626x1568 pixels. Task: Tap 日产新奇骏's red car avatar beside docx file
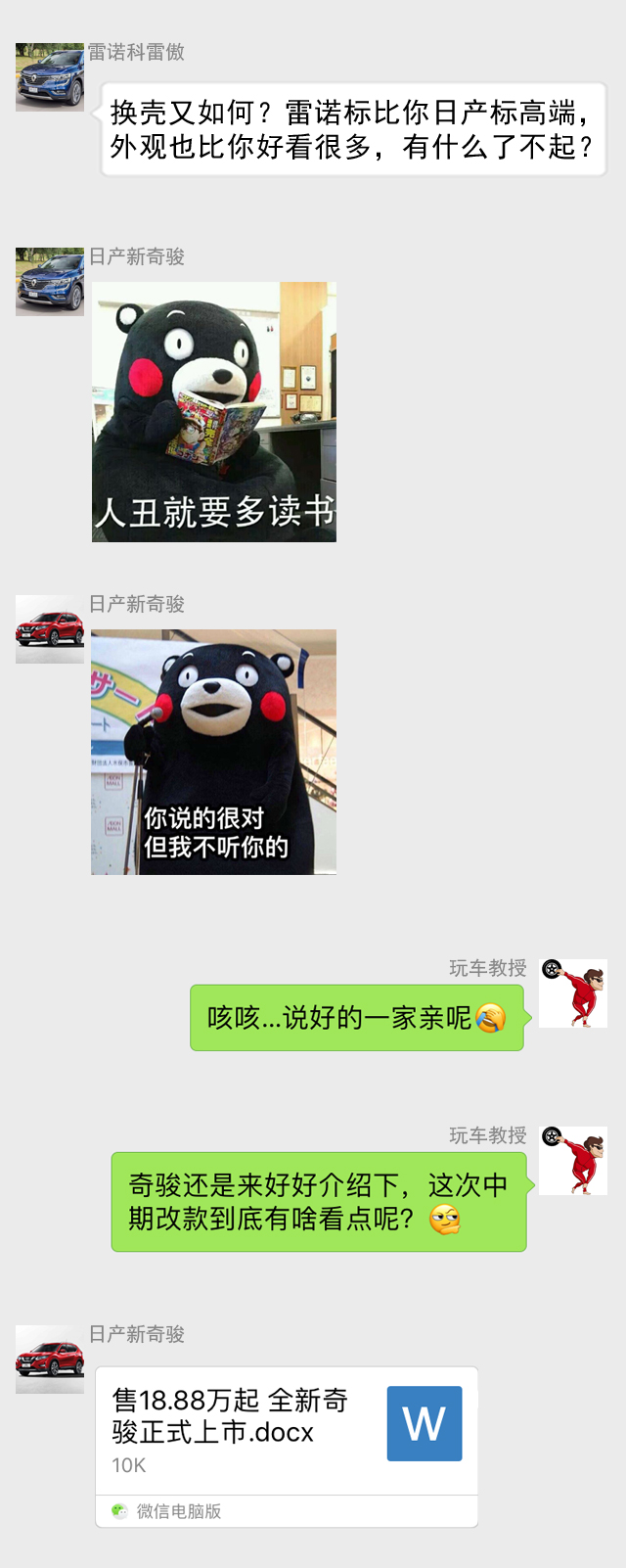point(50,1359)
